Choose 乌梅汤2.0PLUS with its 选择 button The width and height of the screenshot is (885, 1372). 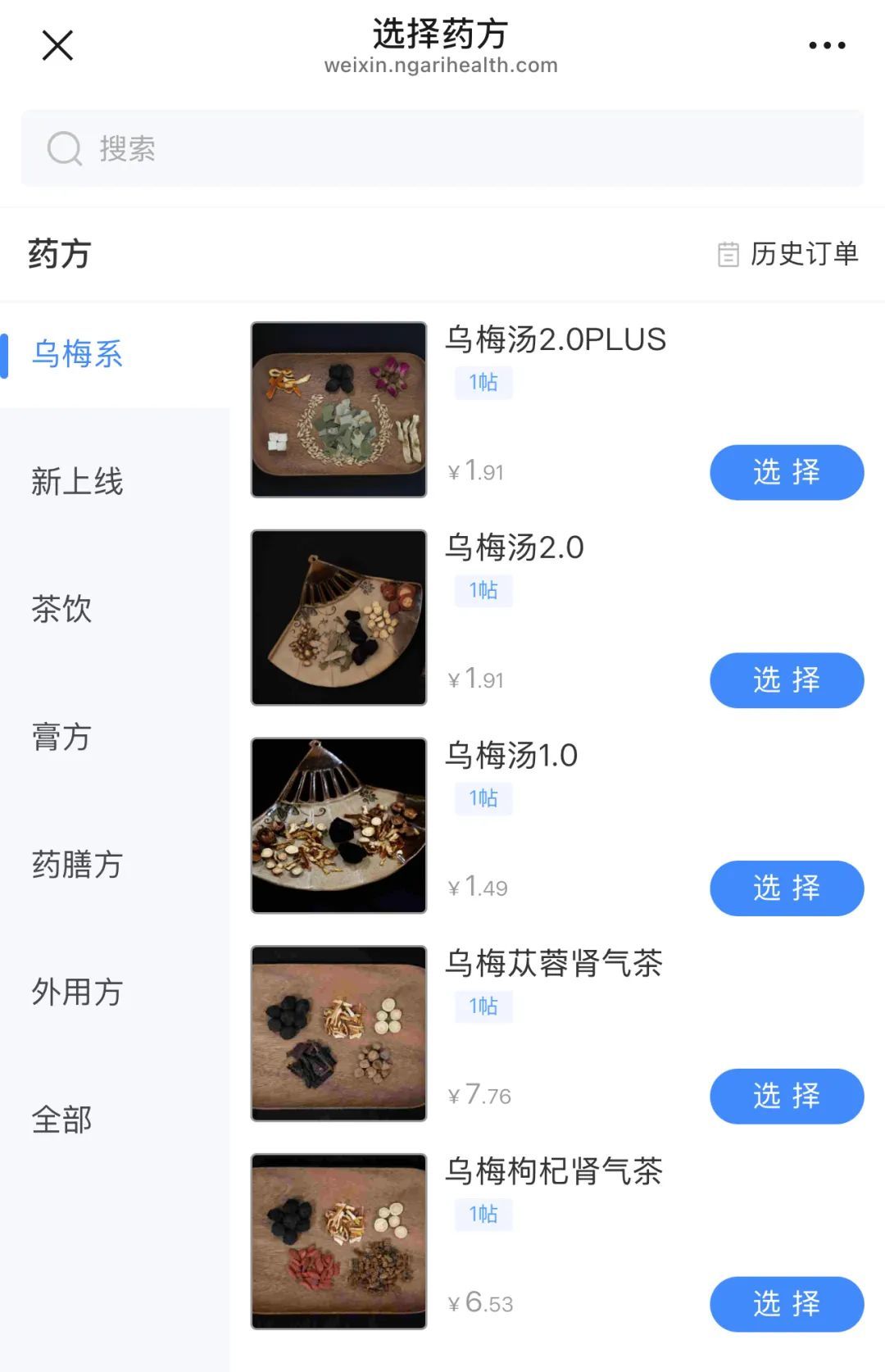[786, 472]
